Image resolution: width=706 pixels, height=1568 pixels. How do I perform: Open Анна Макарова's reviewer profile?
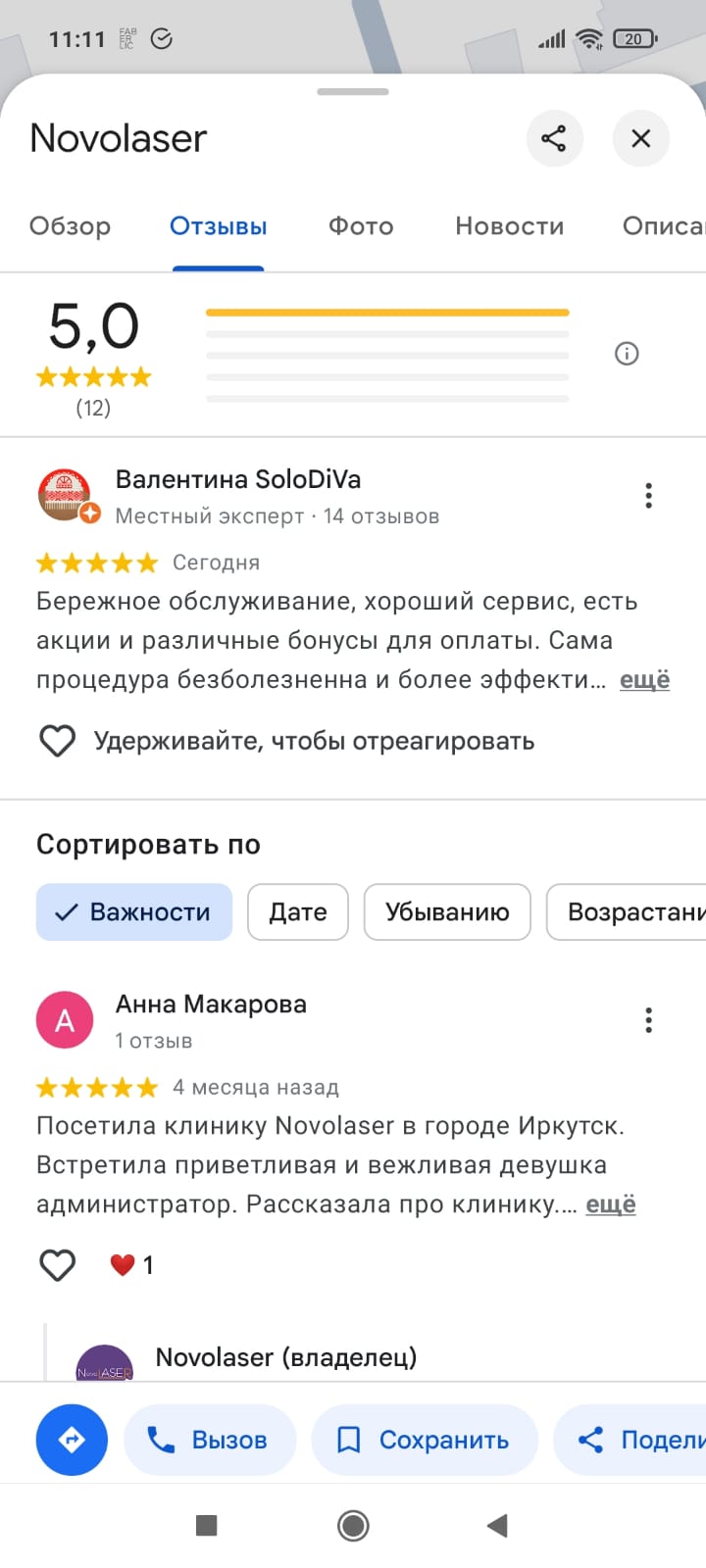click(211, 1004)
